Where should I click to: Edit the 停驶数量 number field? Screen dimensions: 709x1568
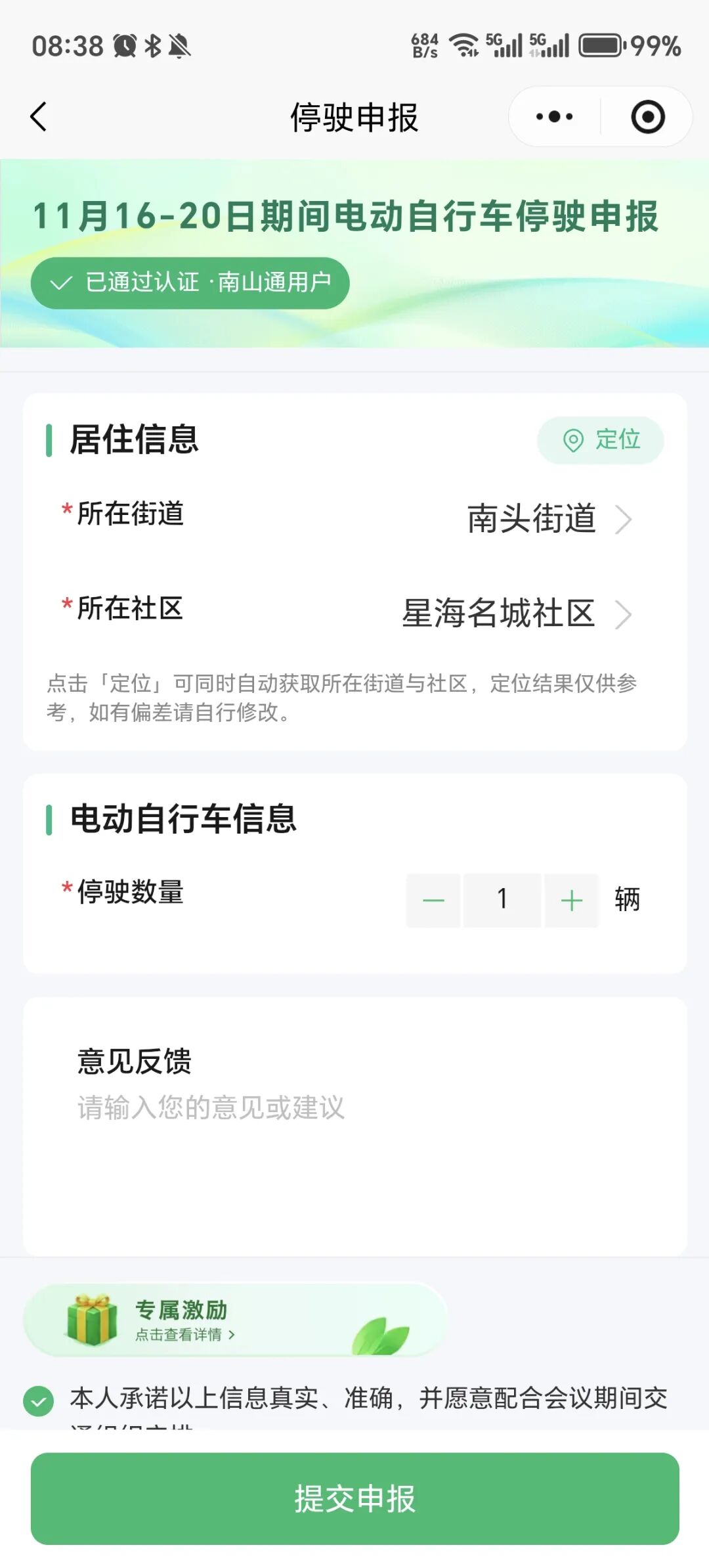502,900
